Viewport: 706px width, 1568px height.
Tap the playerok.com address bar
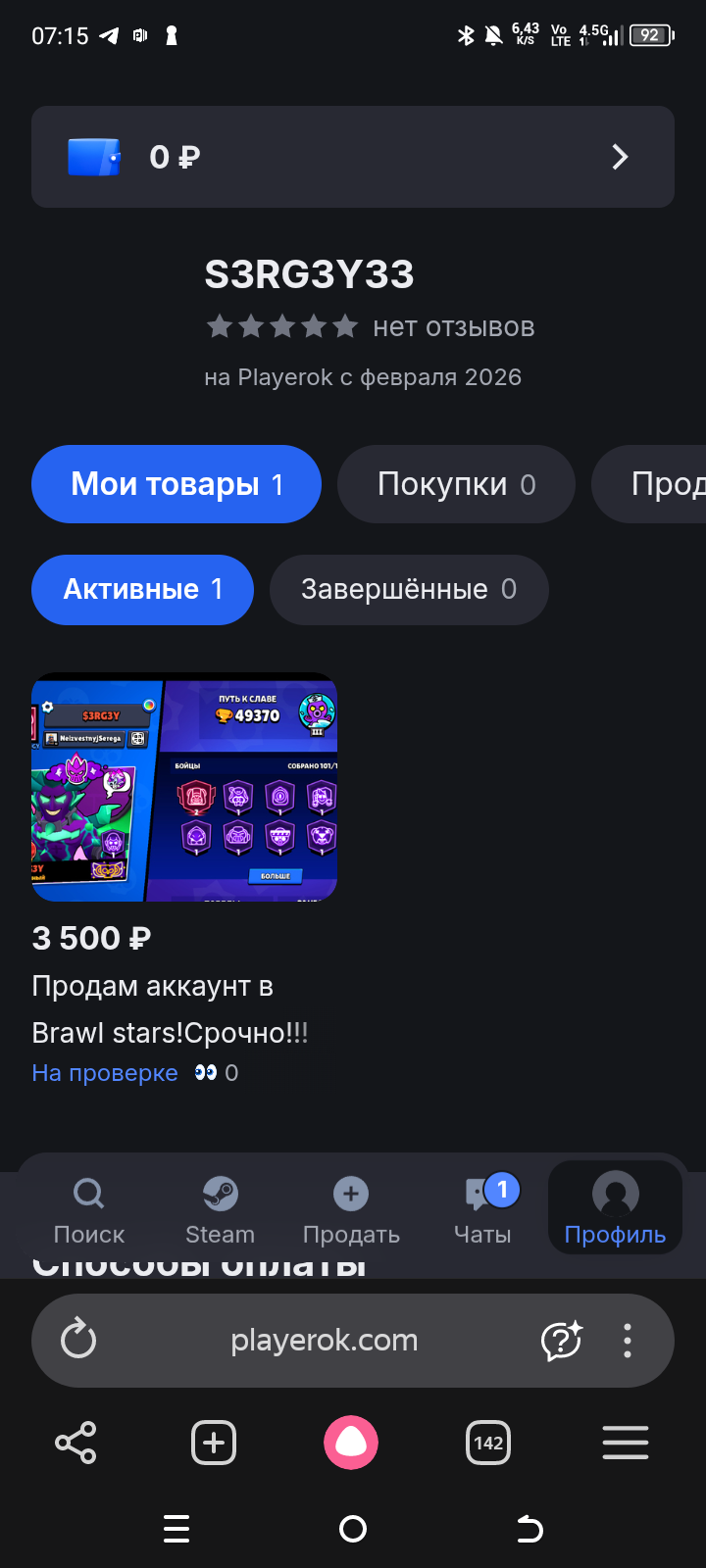click(324, 1340)
